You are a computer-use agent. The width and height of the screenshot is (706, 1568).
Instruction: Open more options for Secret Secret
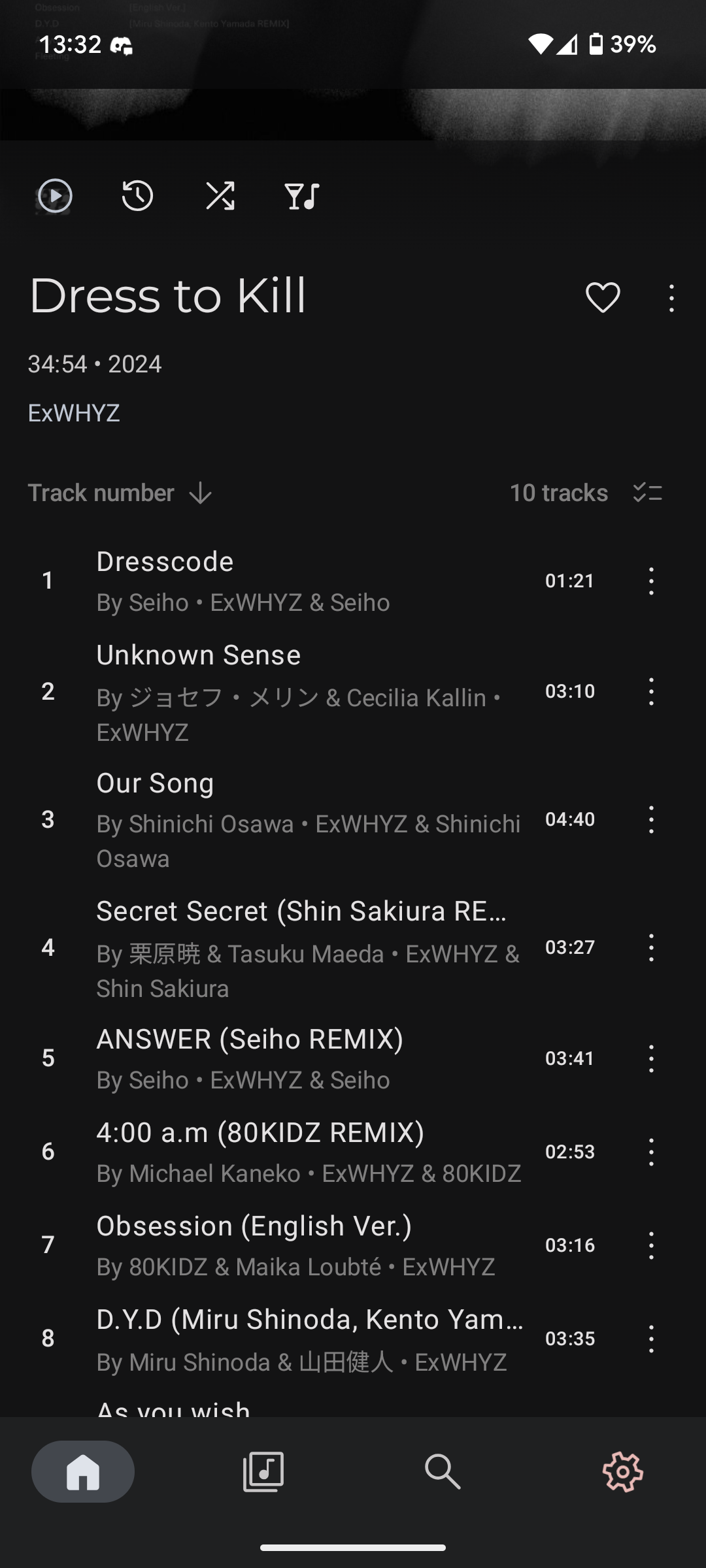(651, 947)
